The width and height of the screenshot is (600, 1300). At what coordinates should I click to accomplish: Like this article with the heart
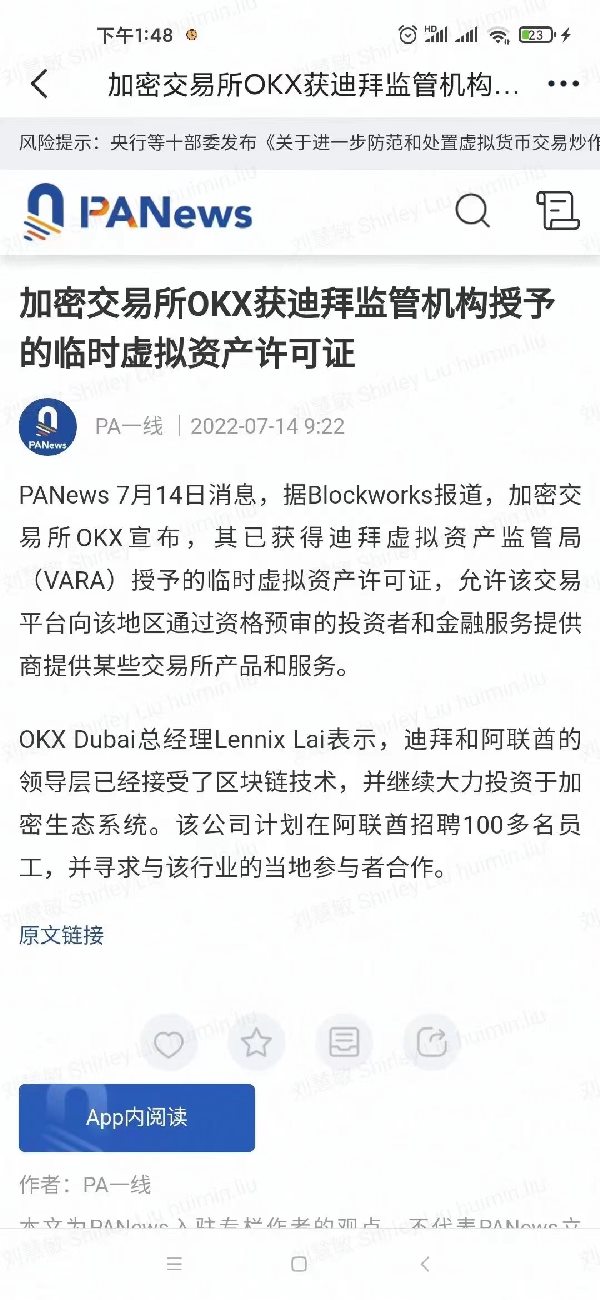tap(168, 1044)
